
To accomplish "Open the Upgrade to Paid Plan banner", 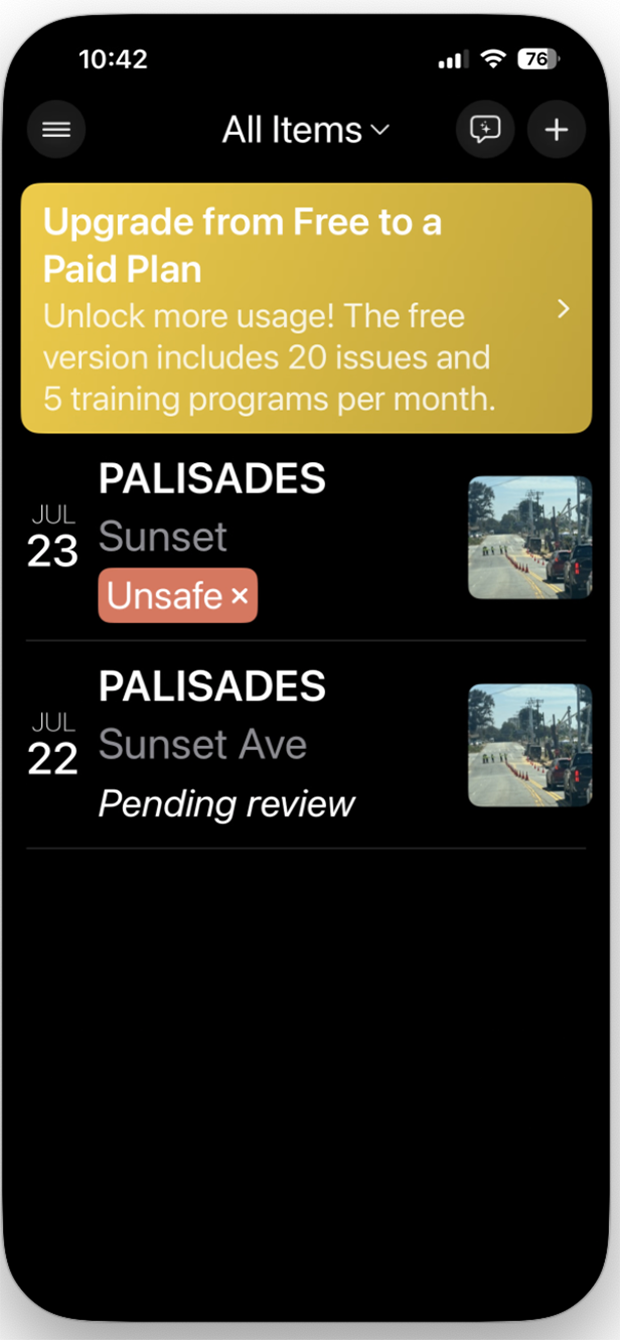I will [306, 308].
